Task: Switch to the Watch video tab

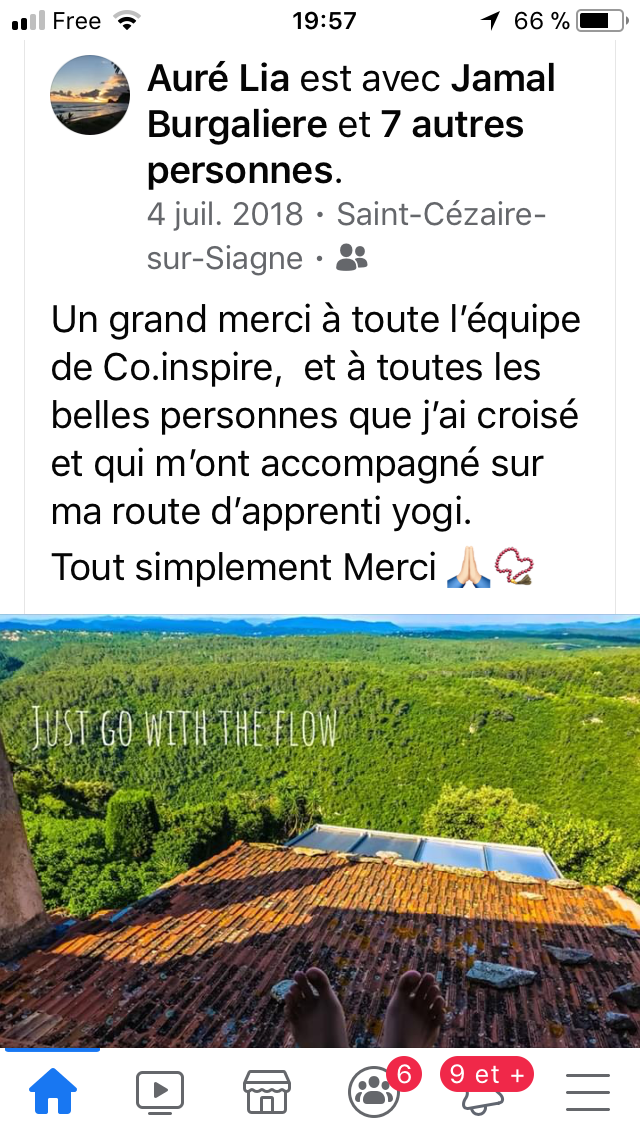Action: click(159, 1091)
